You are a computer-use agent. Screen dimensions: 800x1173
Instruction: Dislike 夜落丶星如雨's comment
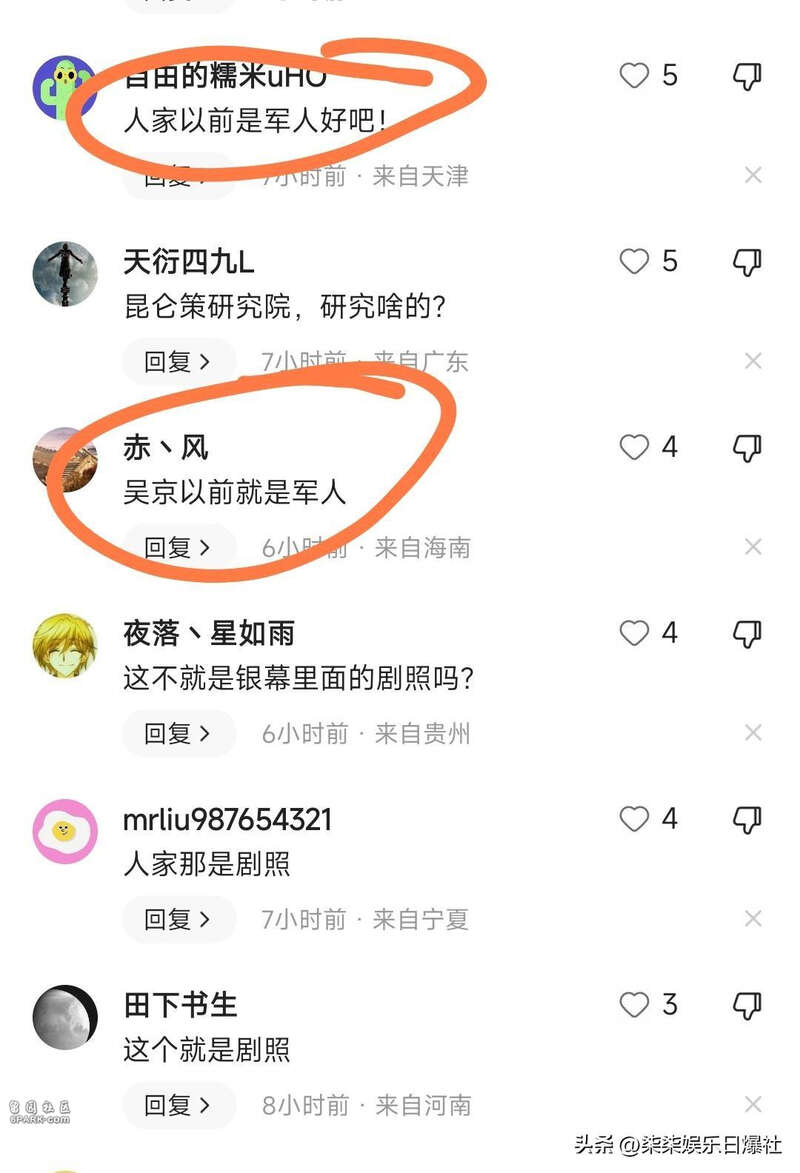748,633
